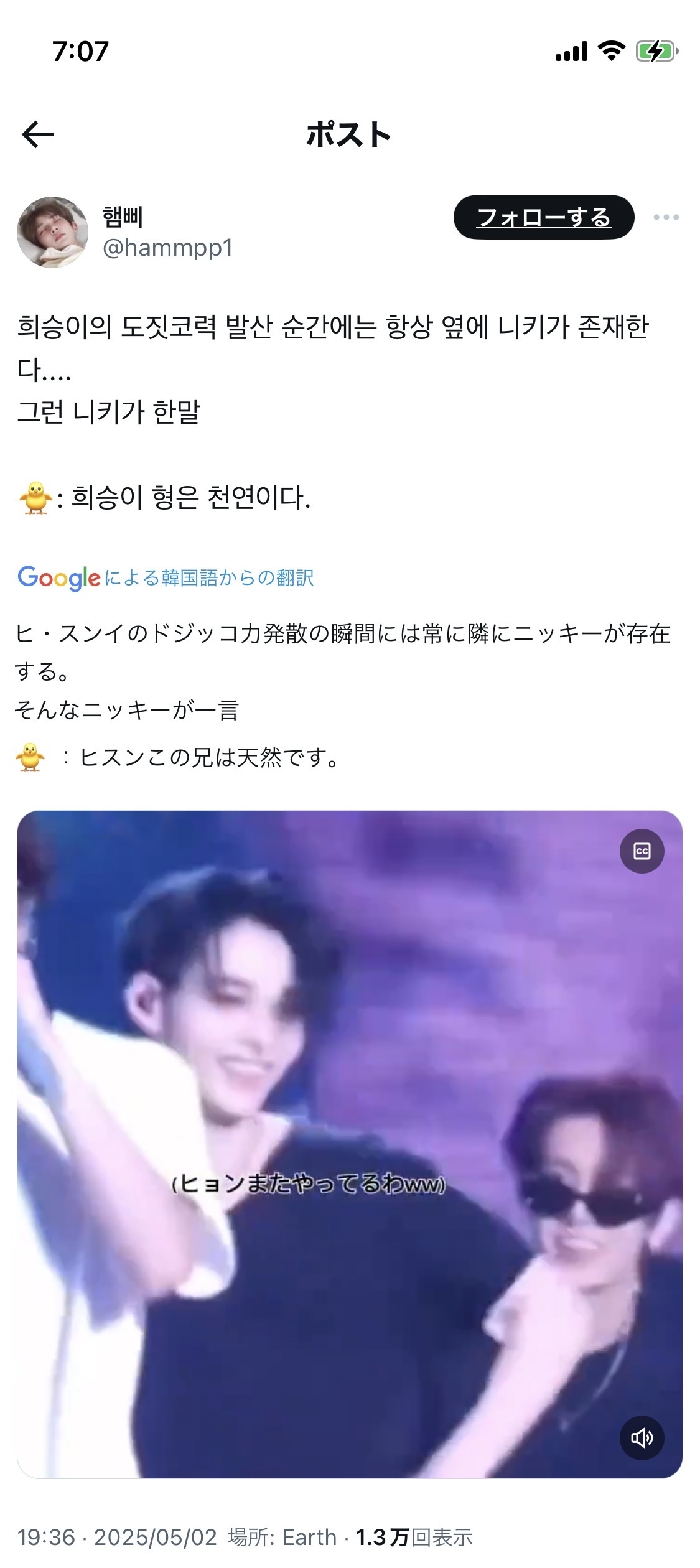Open the 햄삐 profile picture
Image resolution: width=700 pixels, height=1568 pixels.
pos(52,232)
